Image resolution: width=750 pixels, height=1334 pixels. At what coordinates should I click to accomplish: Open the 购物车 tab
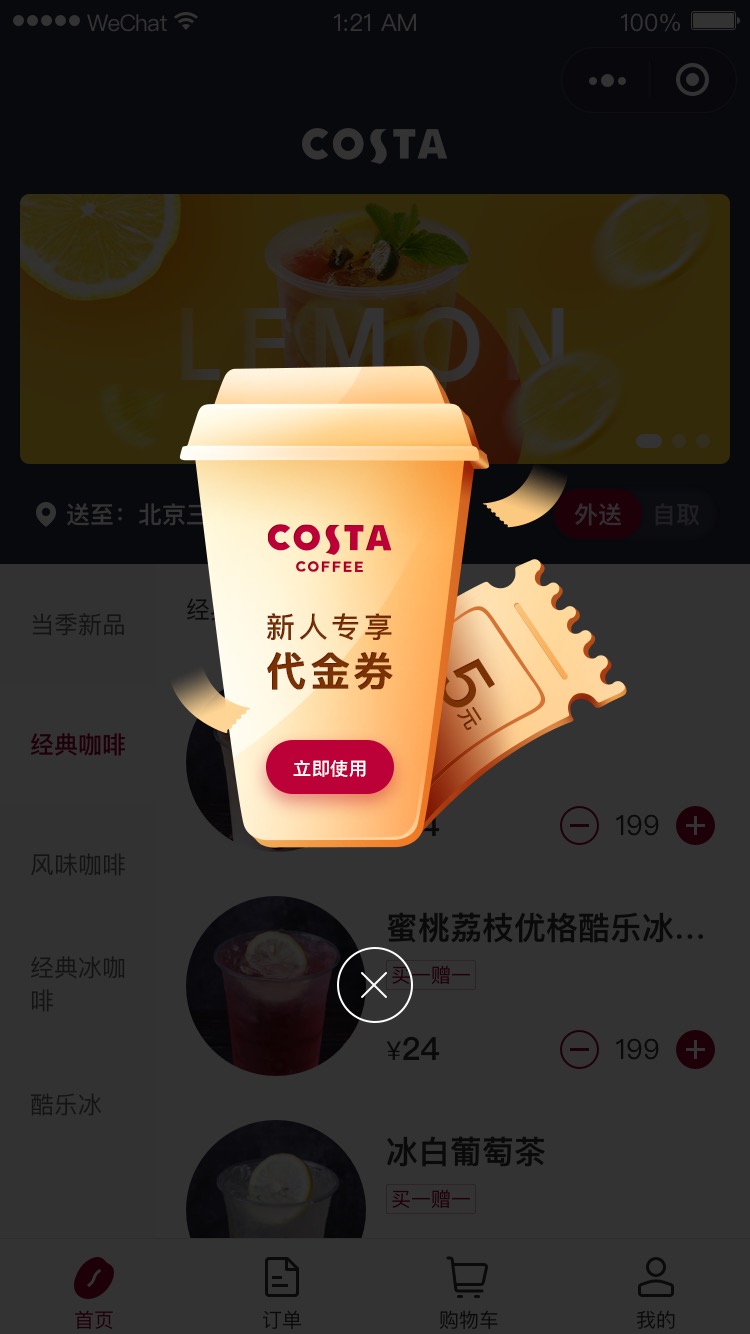[x=468, y=1293]
